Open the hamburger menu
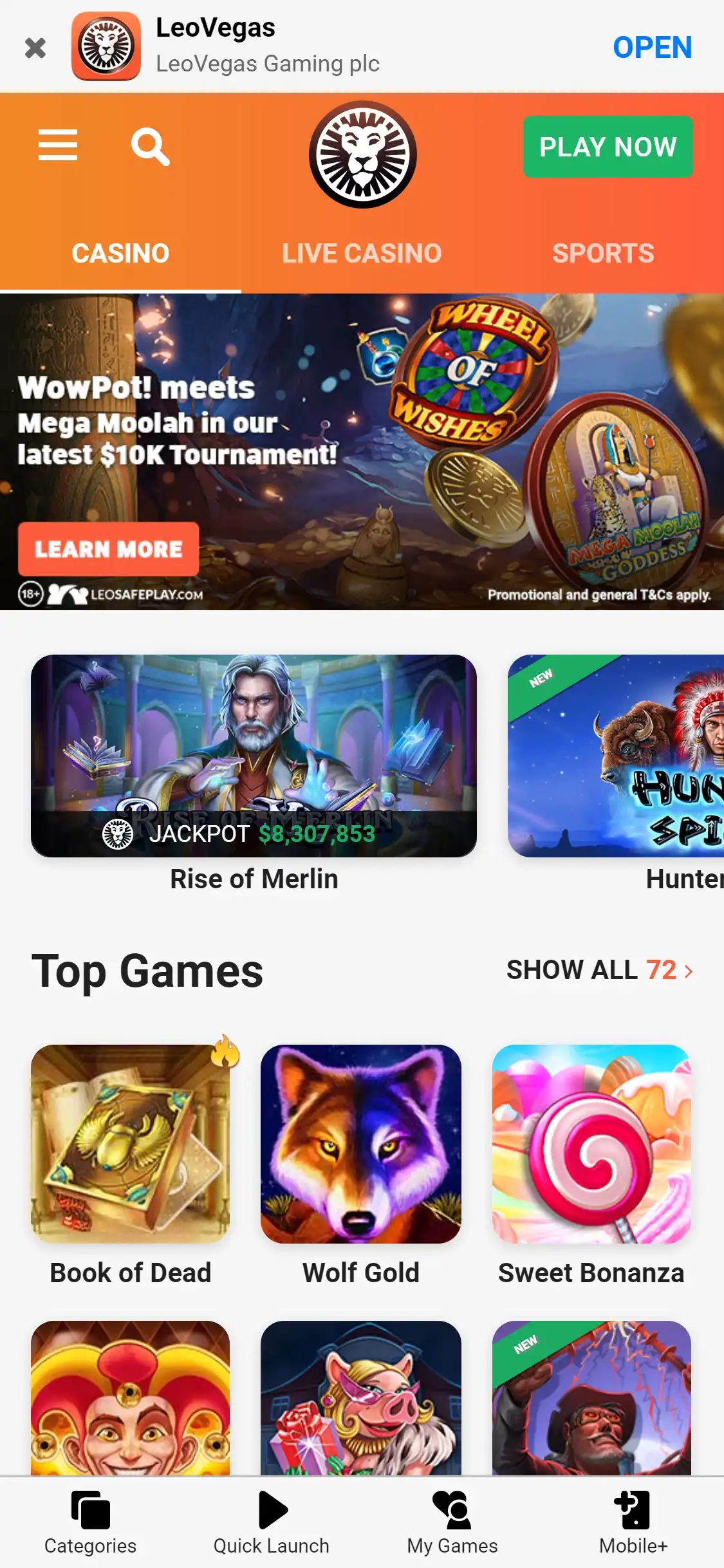Screen dimensions: 724x1568 pyautogui.click(x=58, y=145)
